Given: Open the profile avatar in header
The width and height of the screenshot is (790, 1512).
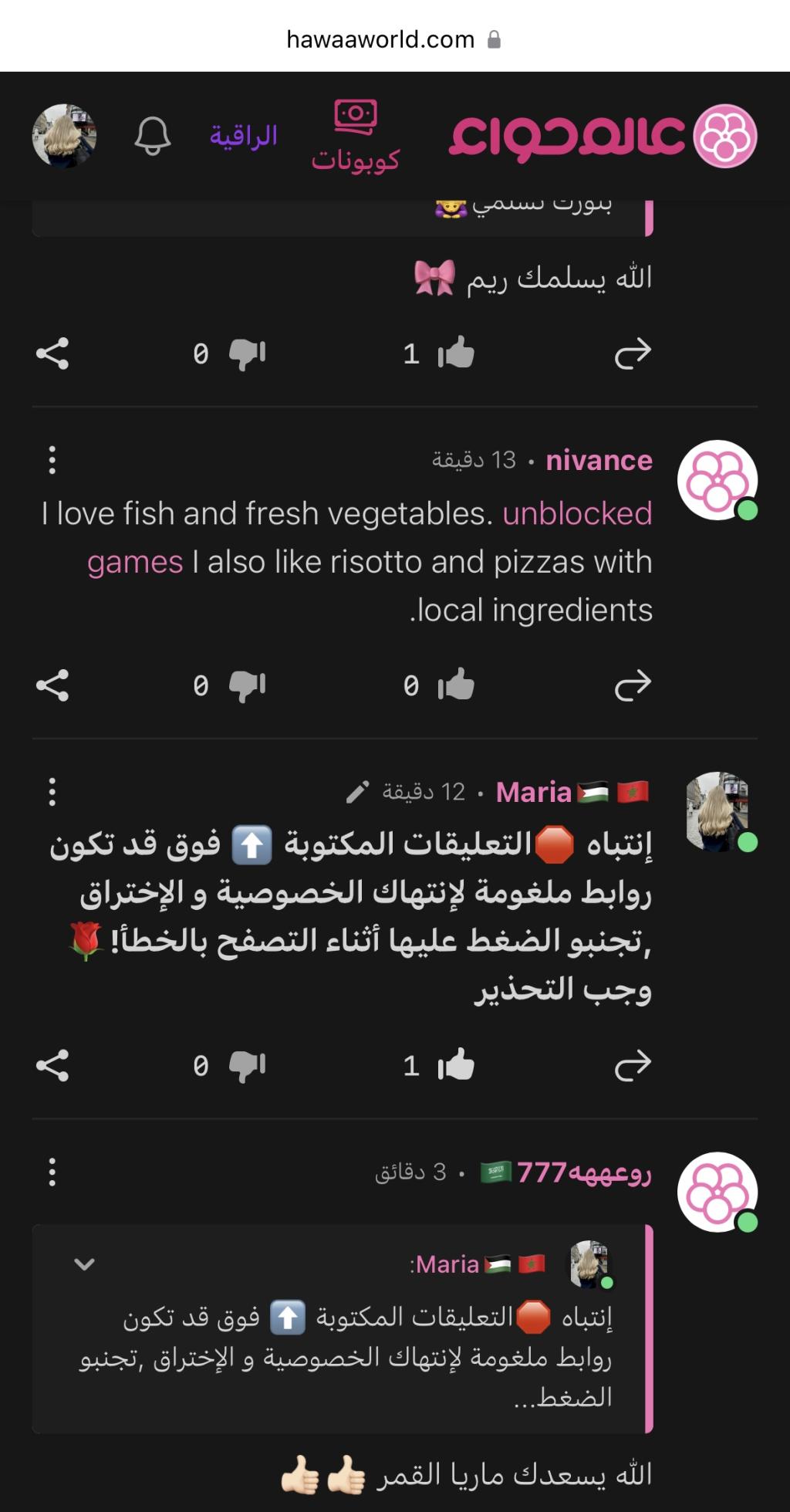Looking at the screenshot, I should [64, 136].
